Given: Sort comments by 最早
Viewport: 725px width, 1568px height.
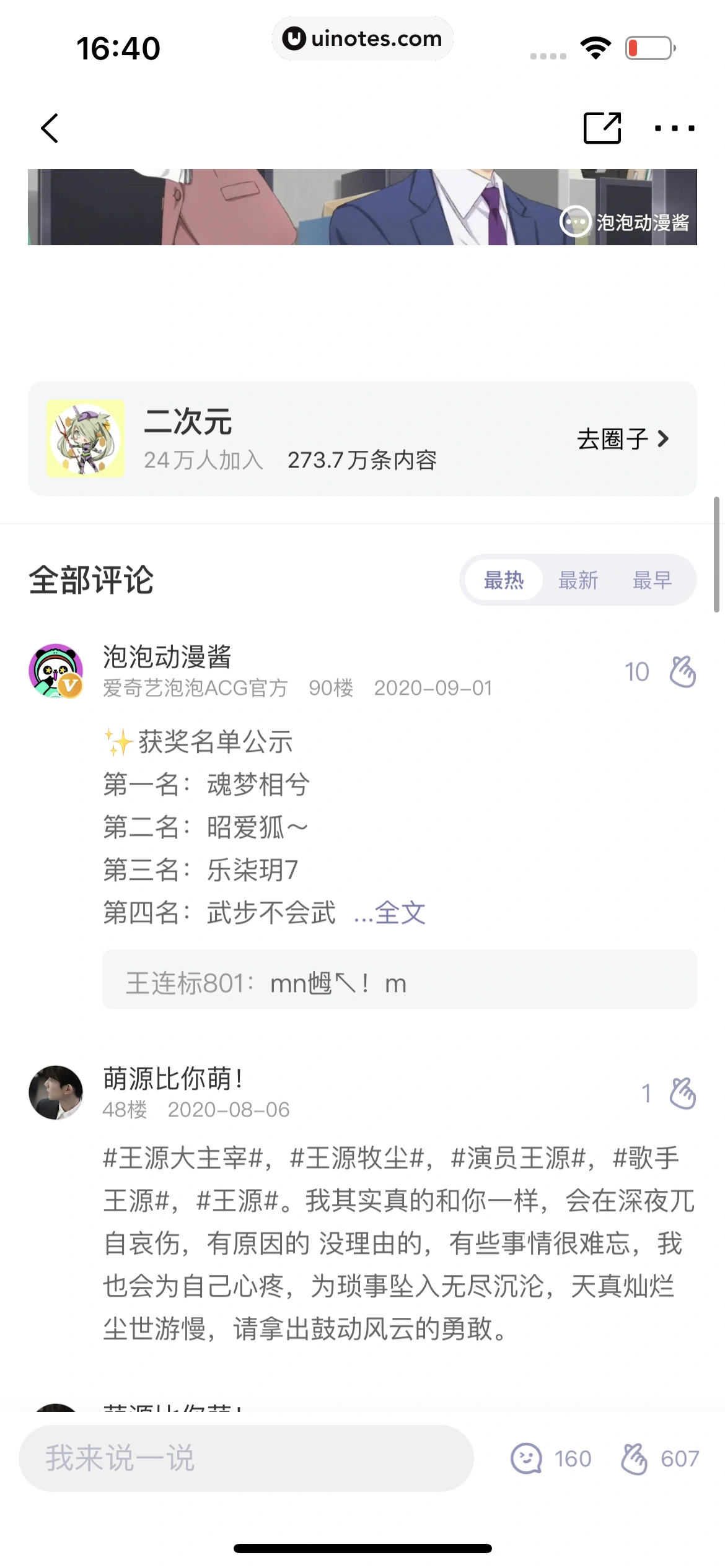Looking at the screenshot, I should click(652, 580).
